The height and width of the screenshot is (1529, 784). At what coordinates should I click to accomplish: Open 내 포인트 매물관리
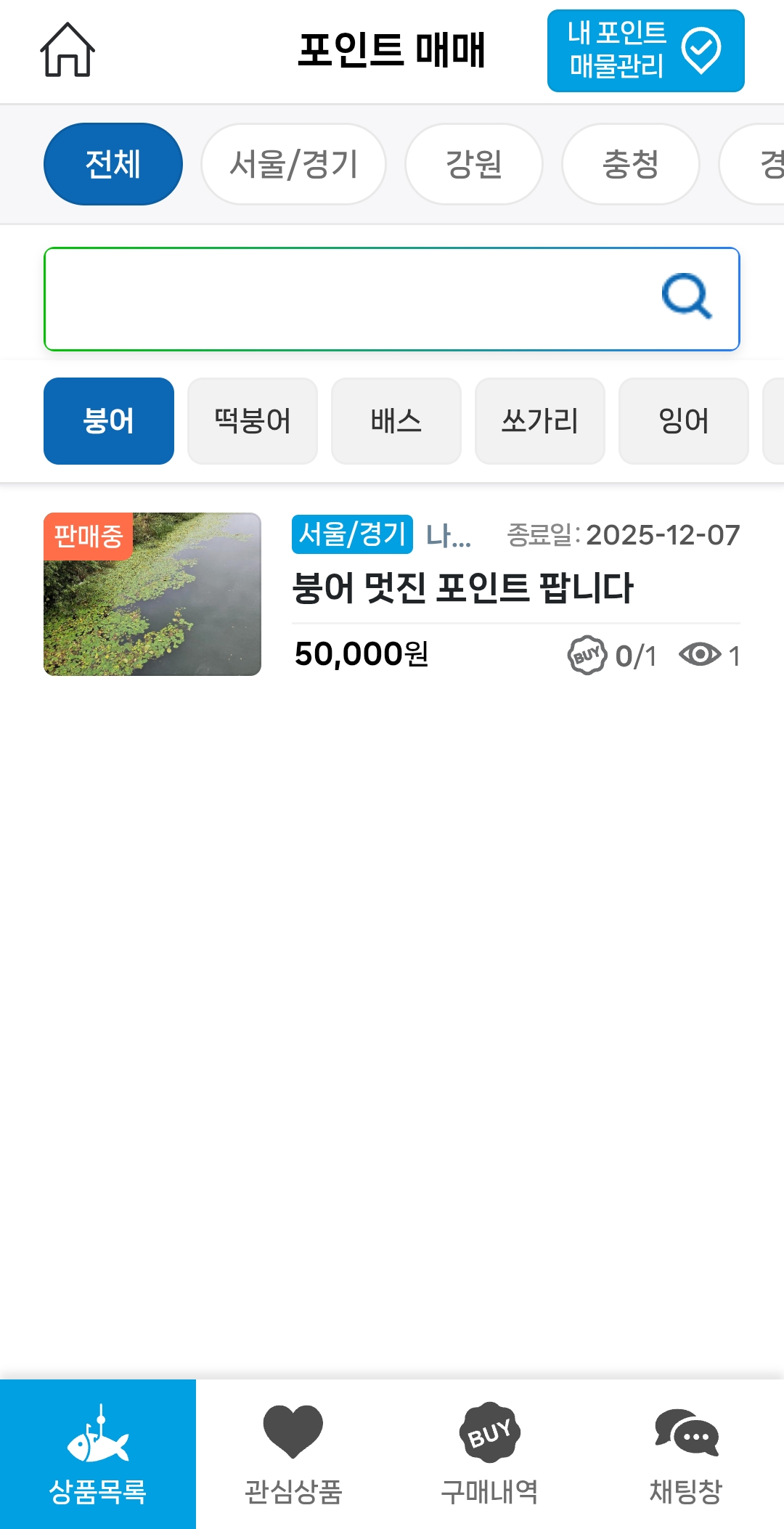(645, 51)
